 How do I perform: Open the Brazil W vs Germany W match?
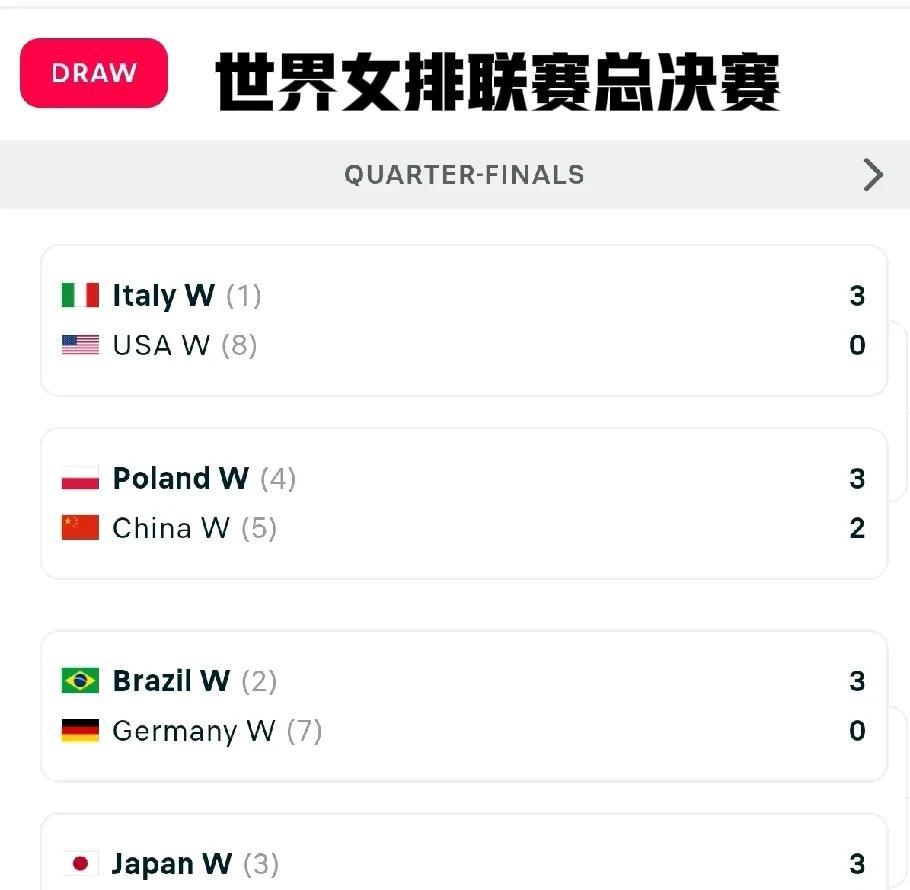[463, 706]
